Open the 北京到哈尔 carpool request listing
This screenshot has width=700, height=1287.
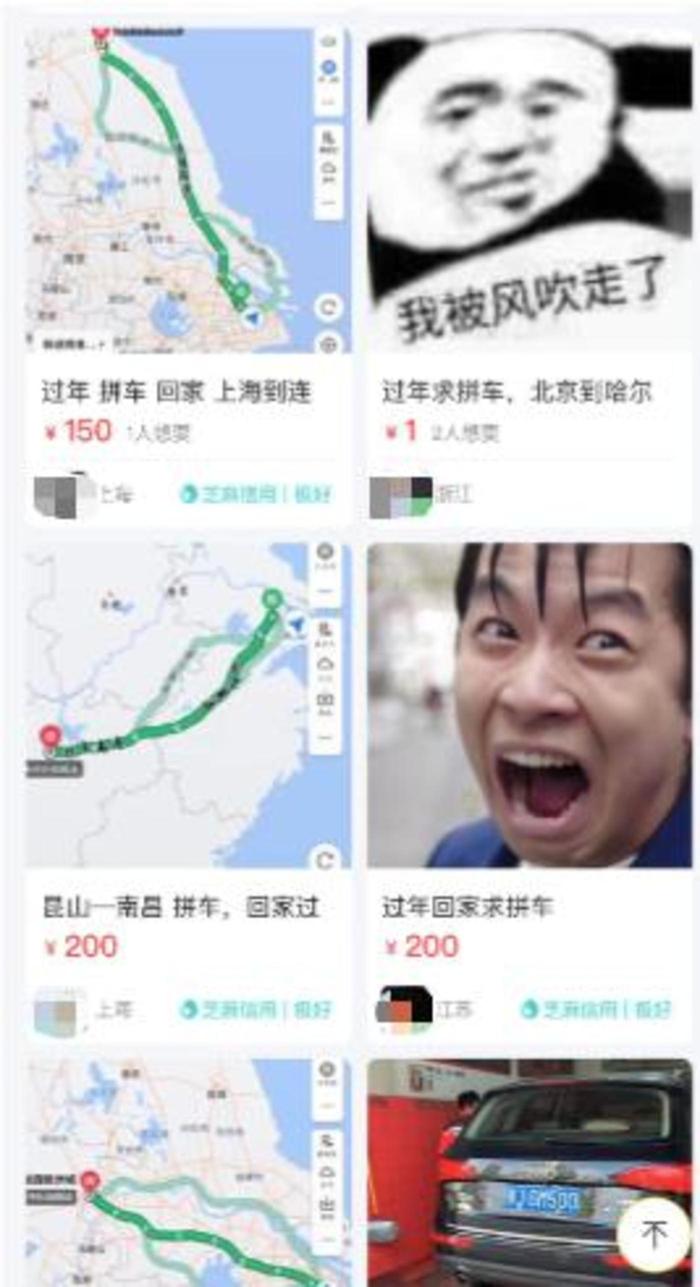517,391
